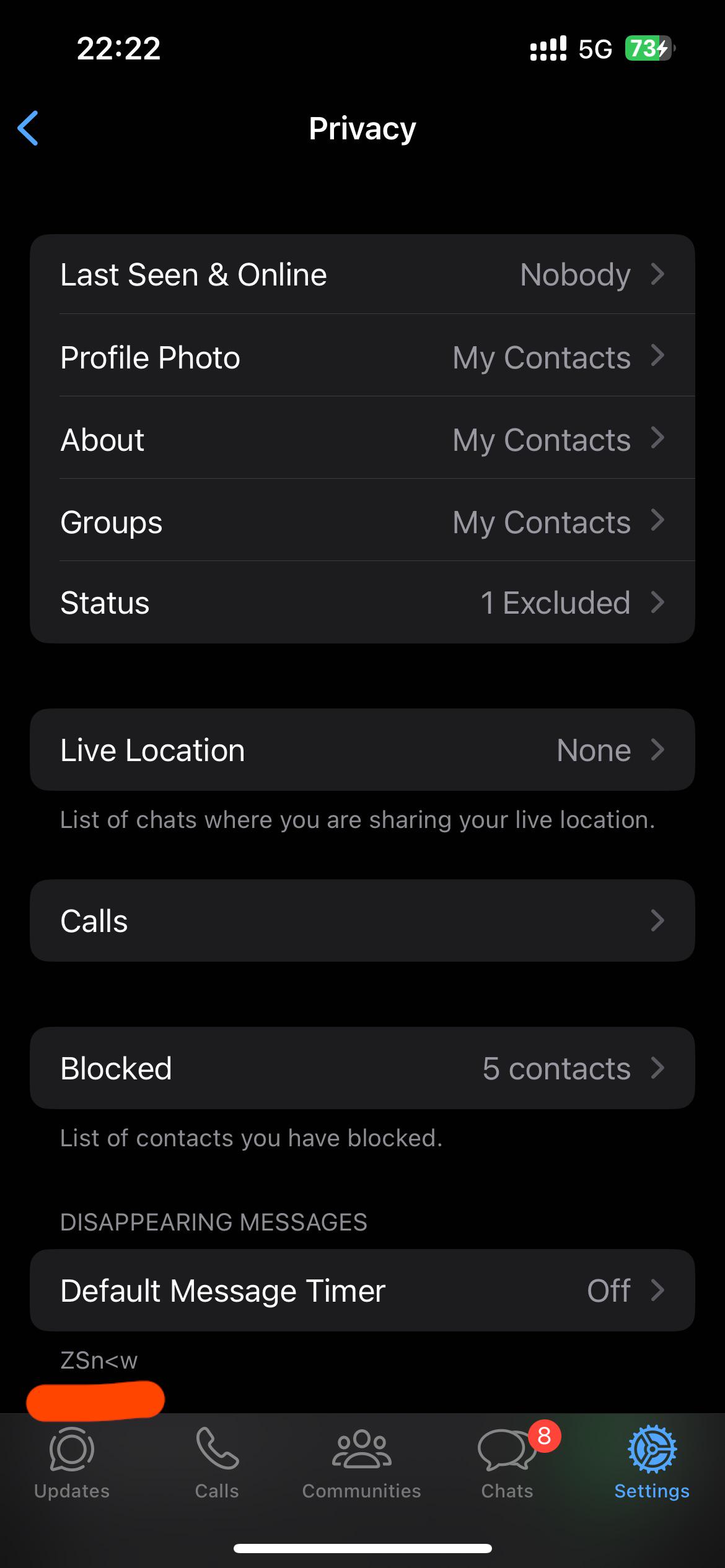
Task: Switch to the Calls tab
Action: click(x=217, y=1464)
